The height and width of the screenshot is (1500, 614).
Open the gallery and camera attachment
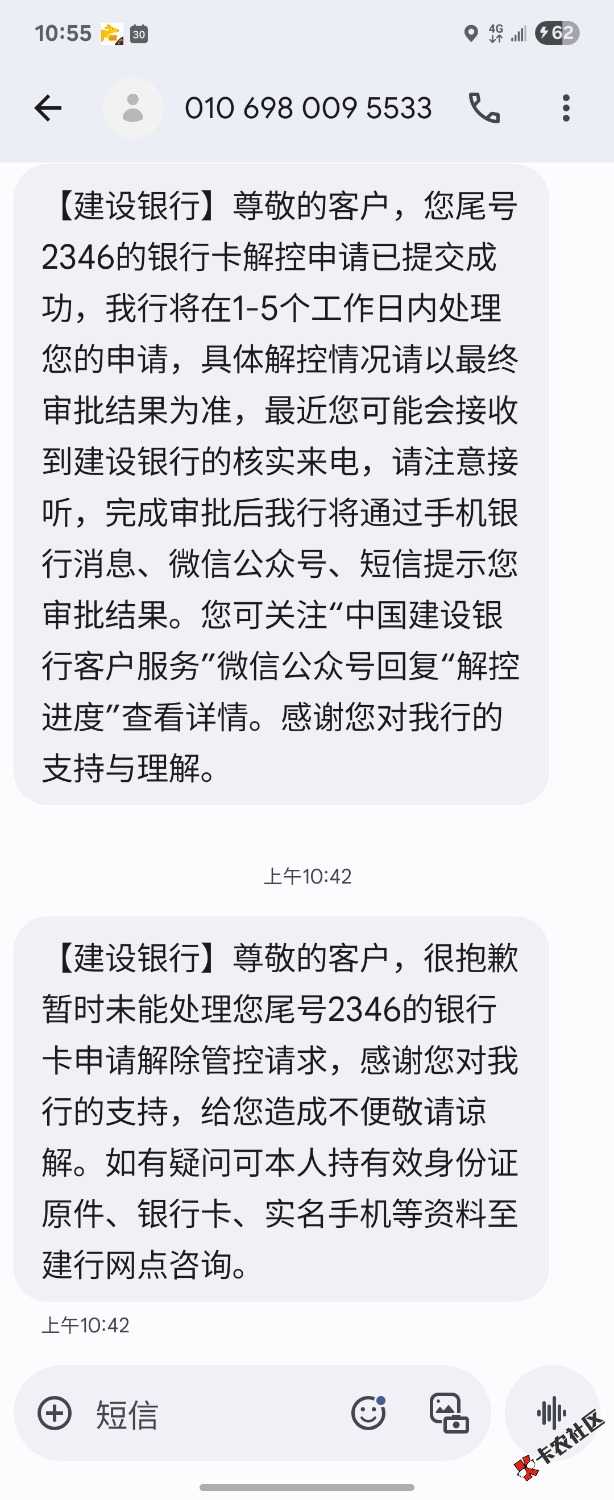click(x=449, y=1413)
